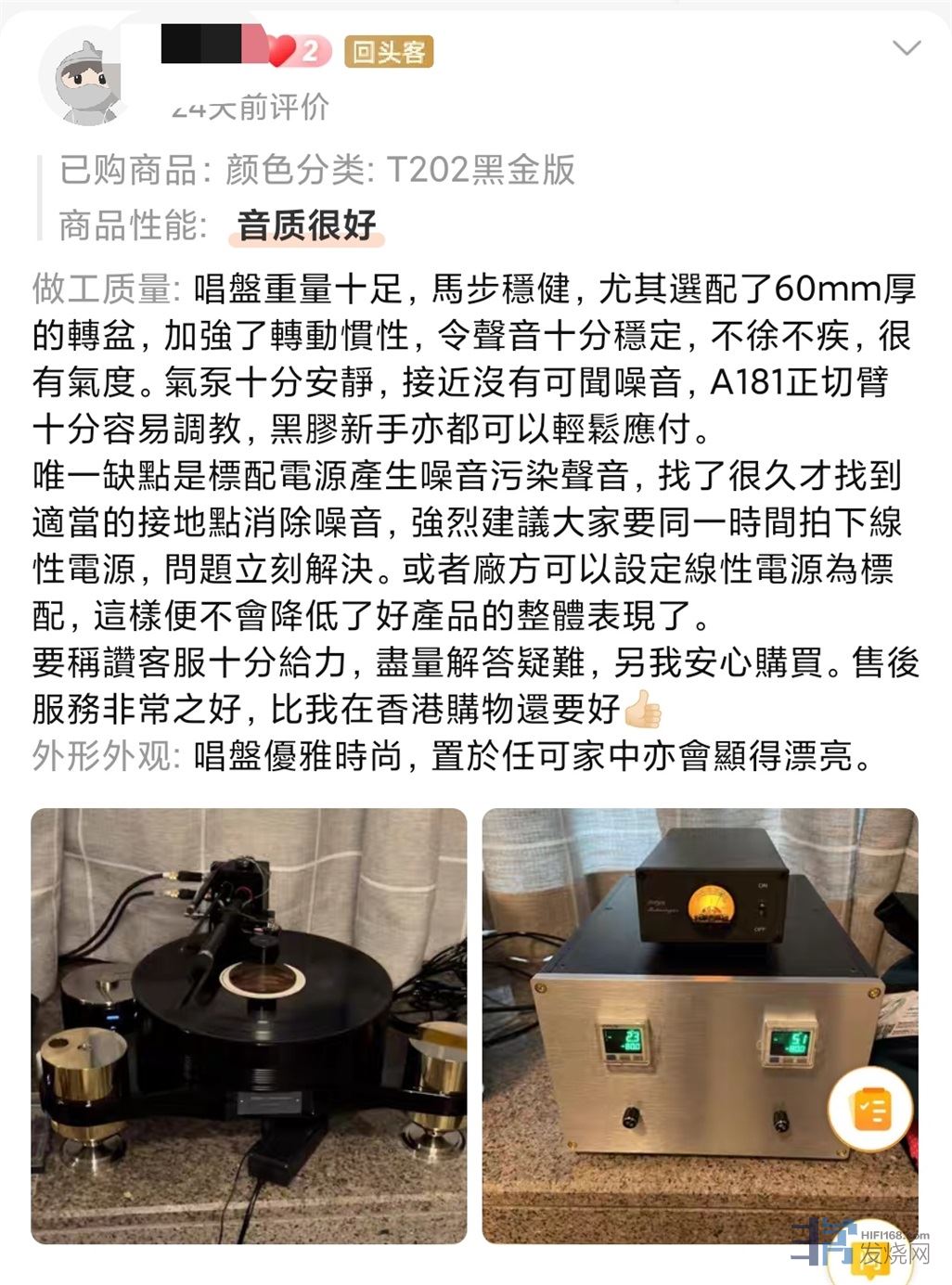Tap the orange floating checklist button

pyautogui.click(x=870, y=1110)
